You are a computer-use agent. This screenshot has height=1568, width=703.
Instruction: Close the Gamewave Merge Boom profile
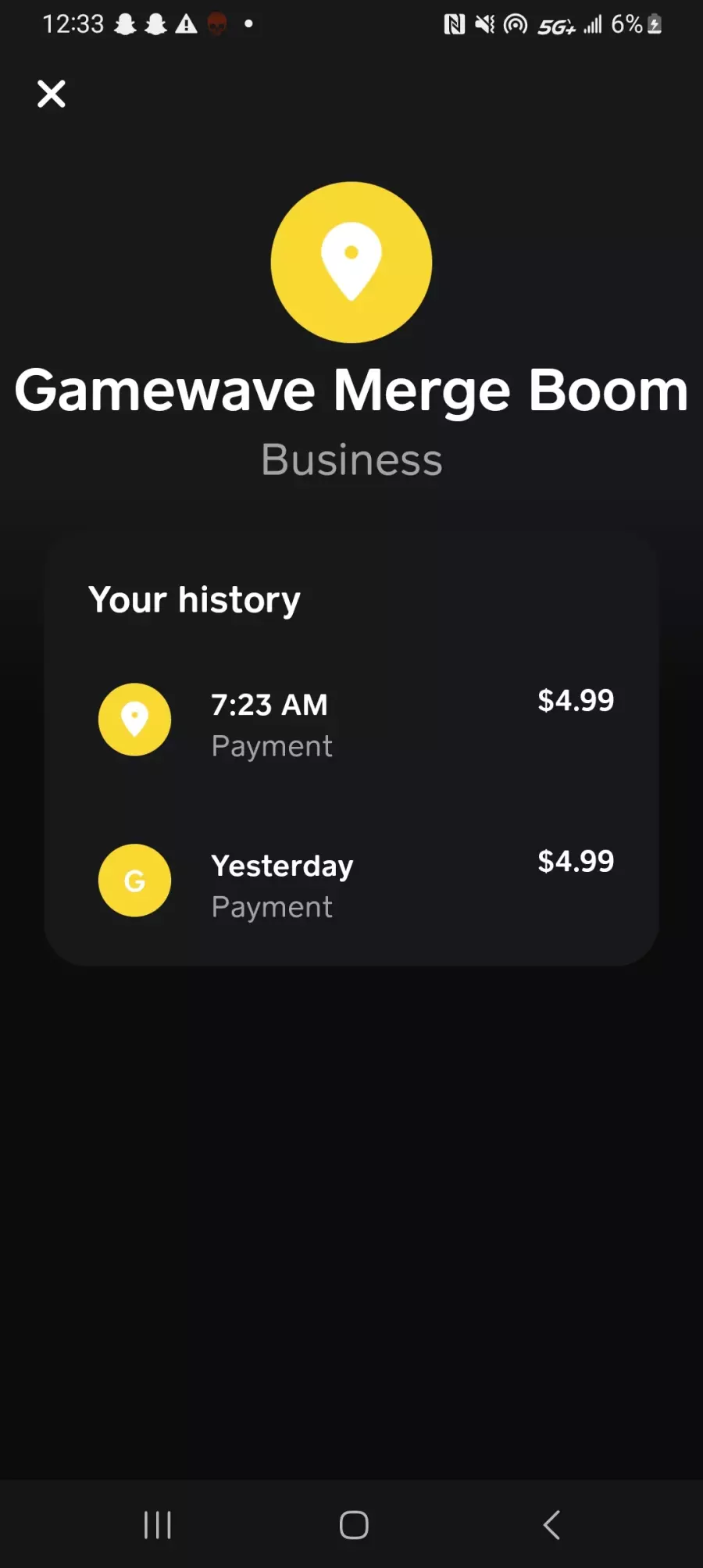coord(52,94)
